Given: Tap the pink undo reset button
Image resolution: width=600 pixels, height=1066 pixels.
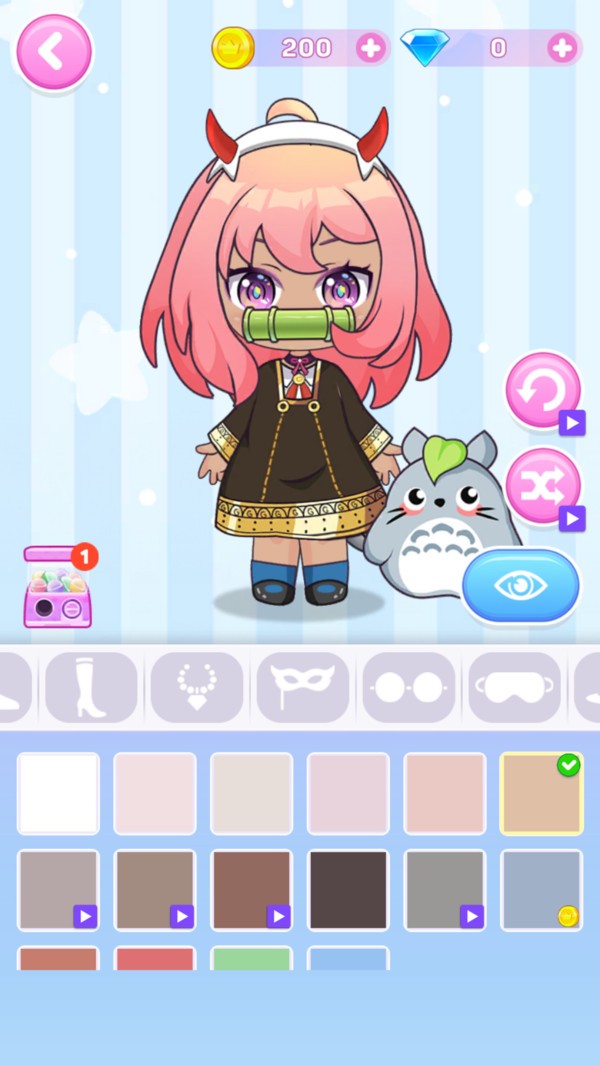Looking at the screenshot, I should [x=543, y=392].
